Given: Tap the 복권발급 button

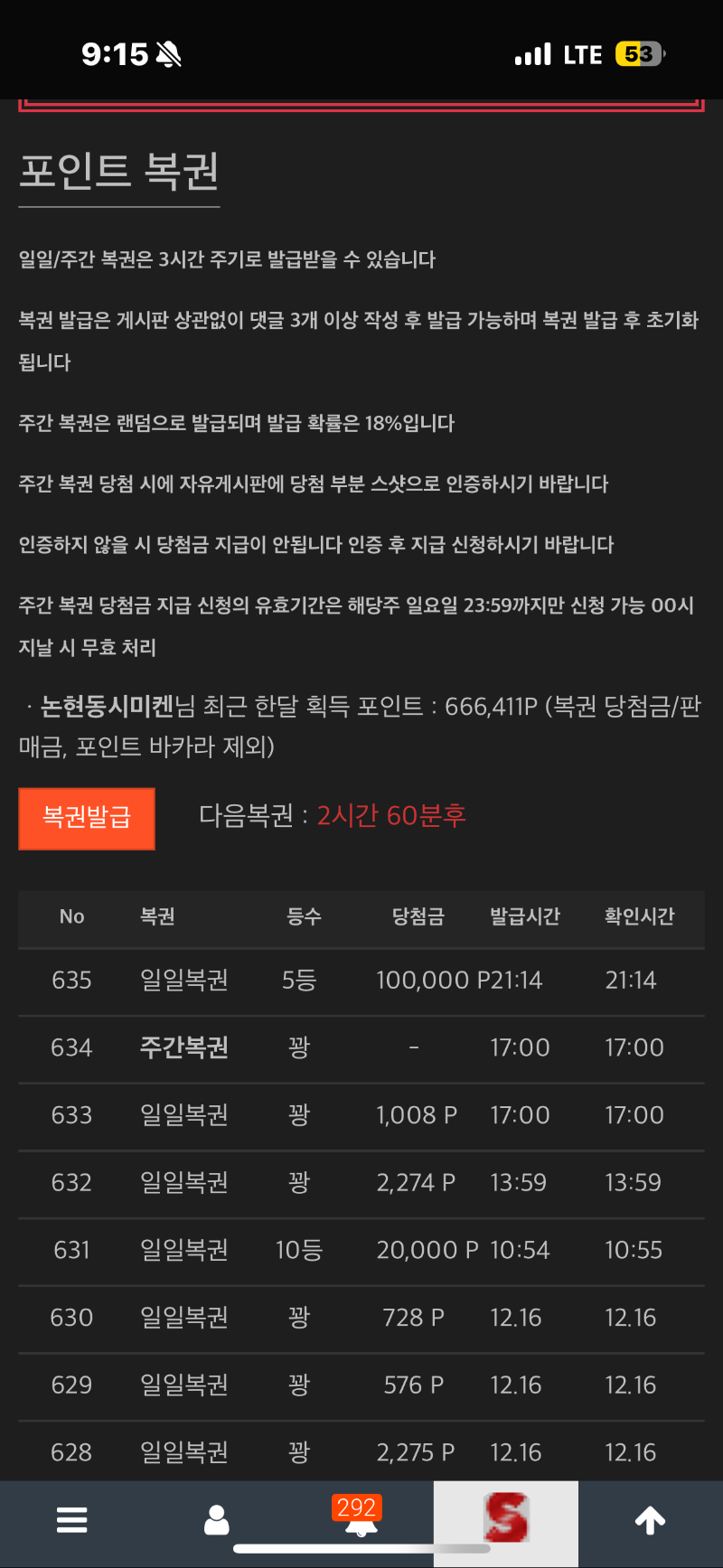Looking at the screenshot, I should 87,818.
